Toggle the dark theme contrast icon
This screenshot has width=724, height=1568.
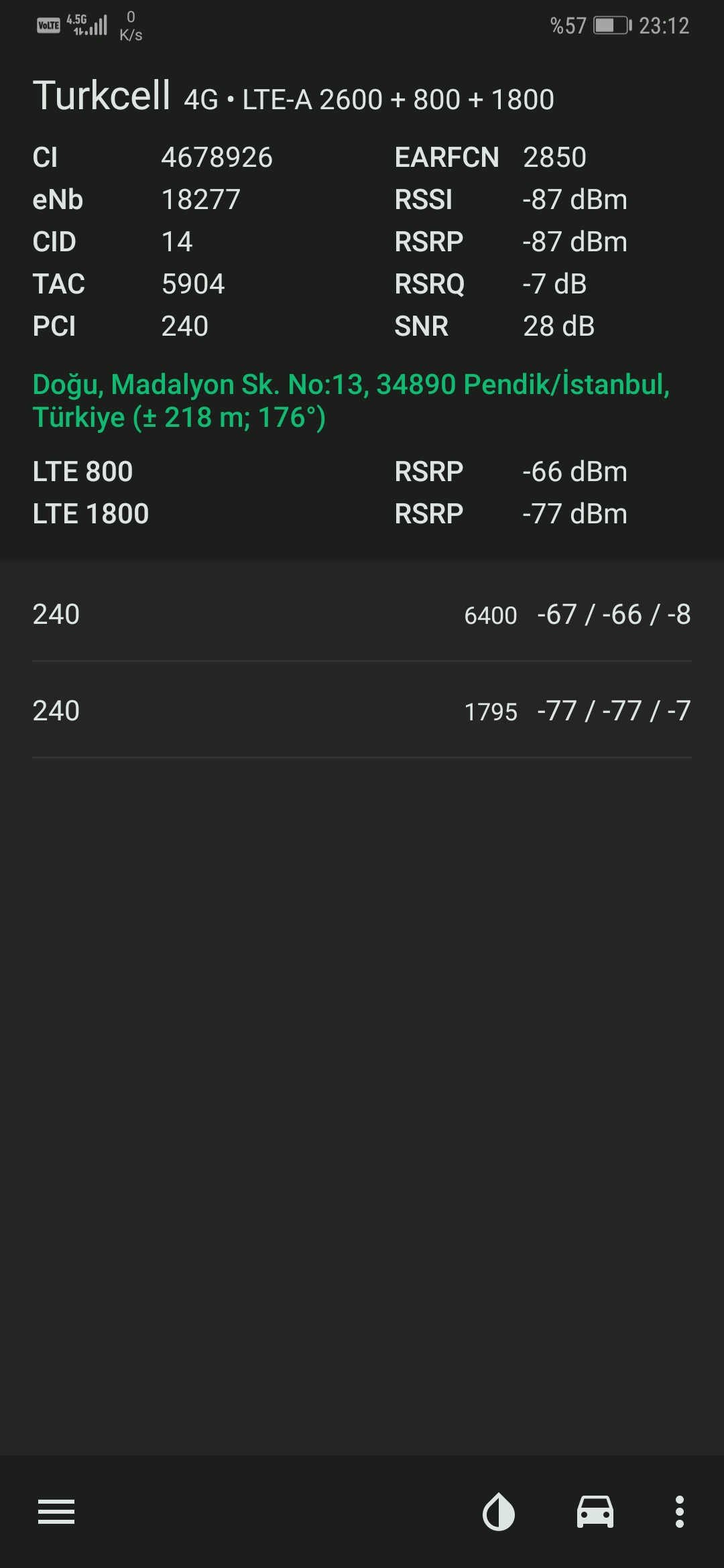[x=499, y=1512]
